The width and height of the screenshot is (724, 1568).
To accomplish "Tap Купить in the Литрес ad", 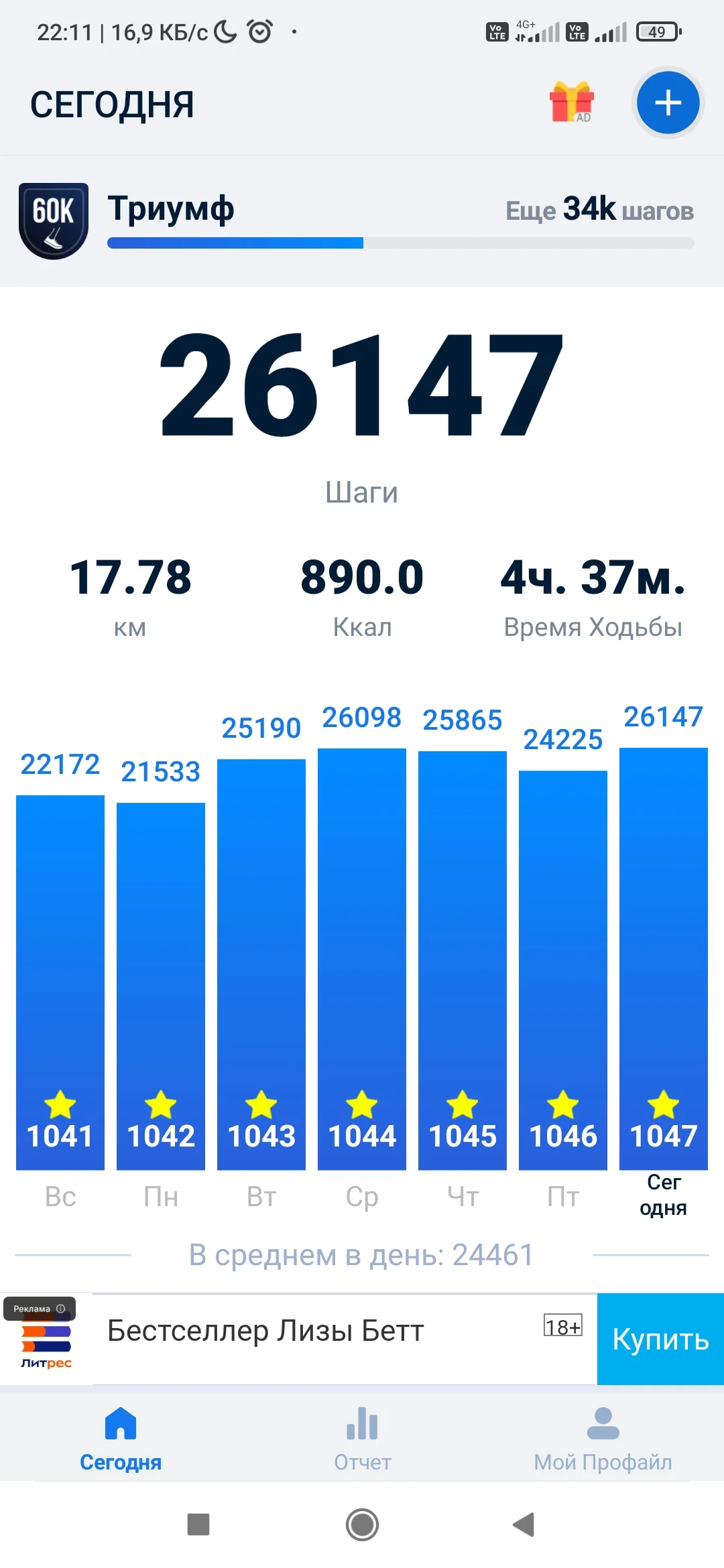I will 660,1340.
